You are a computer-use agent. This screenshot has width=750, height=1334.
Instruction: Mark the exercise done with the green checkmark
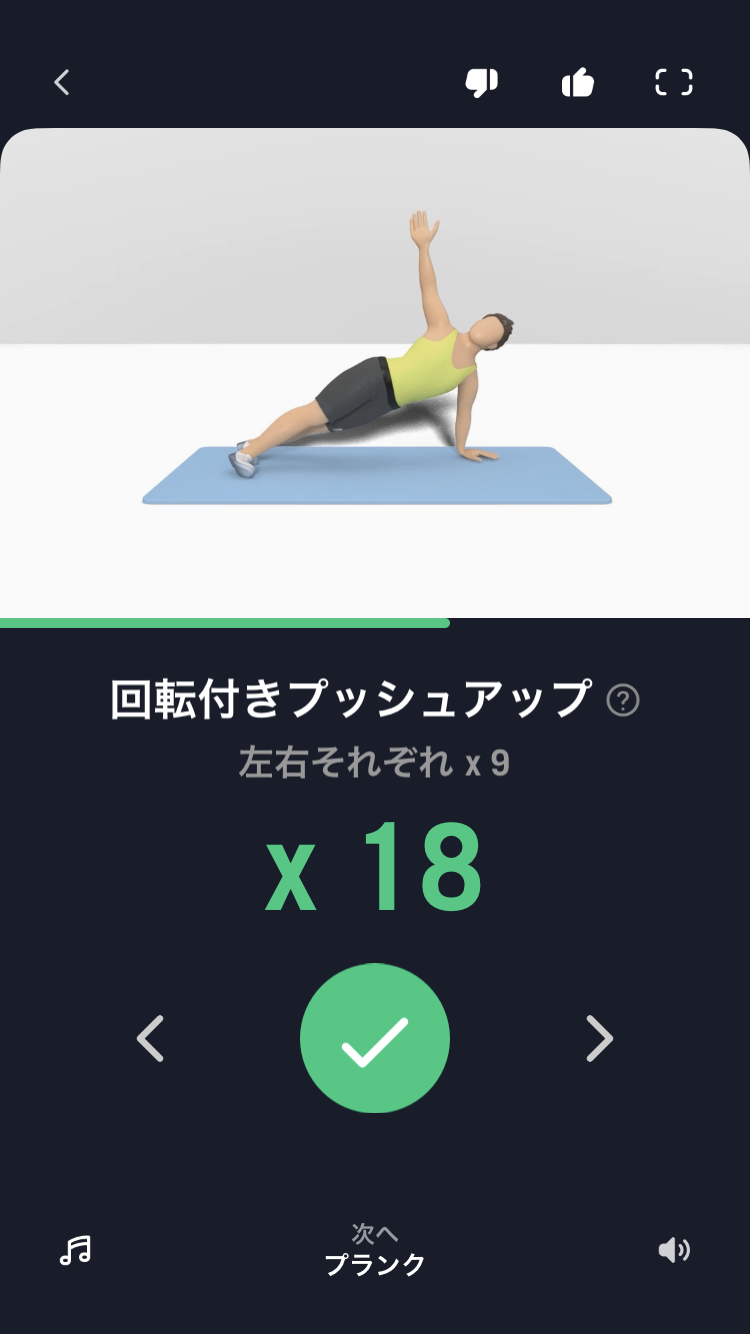pyautogui.click(x=375, y=1038)
